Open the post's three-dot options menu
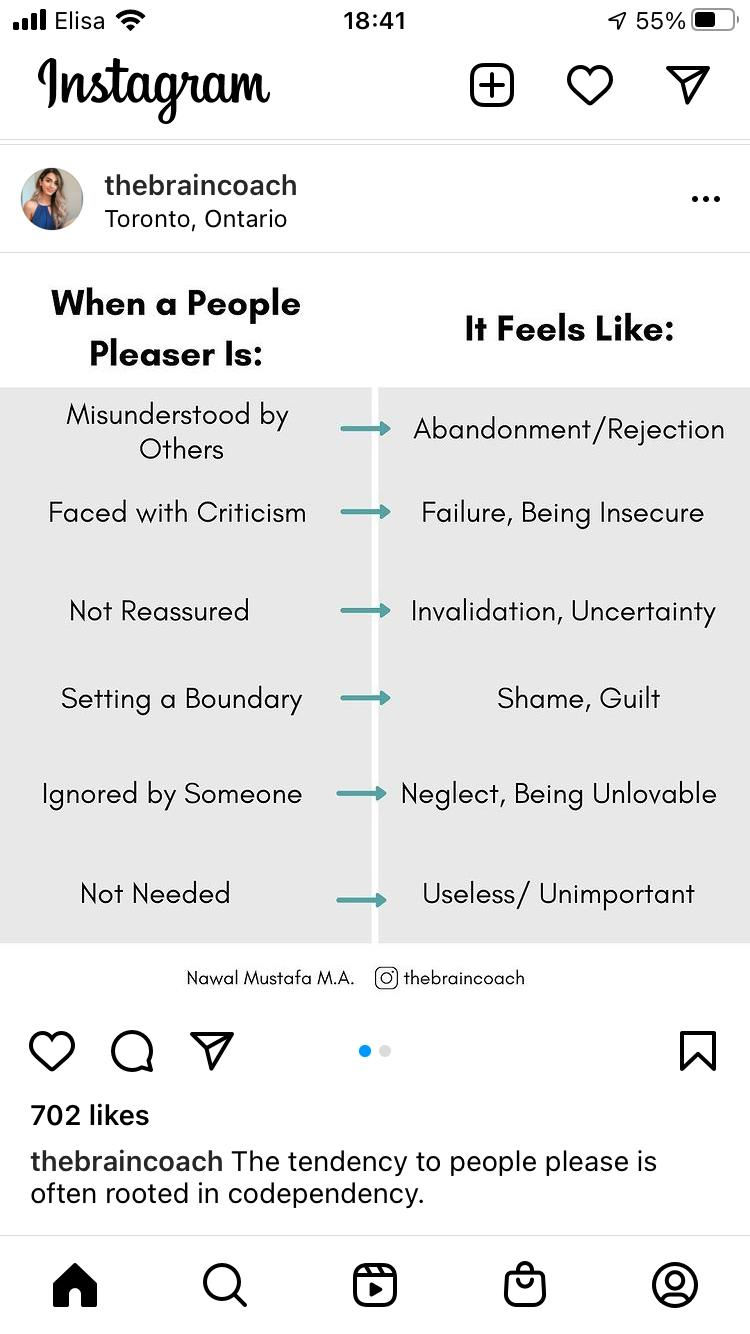Screen dimensions: 750x1334 tap(706, 199)
